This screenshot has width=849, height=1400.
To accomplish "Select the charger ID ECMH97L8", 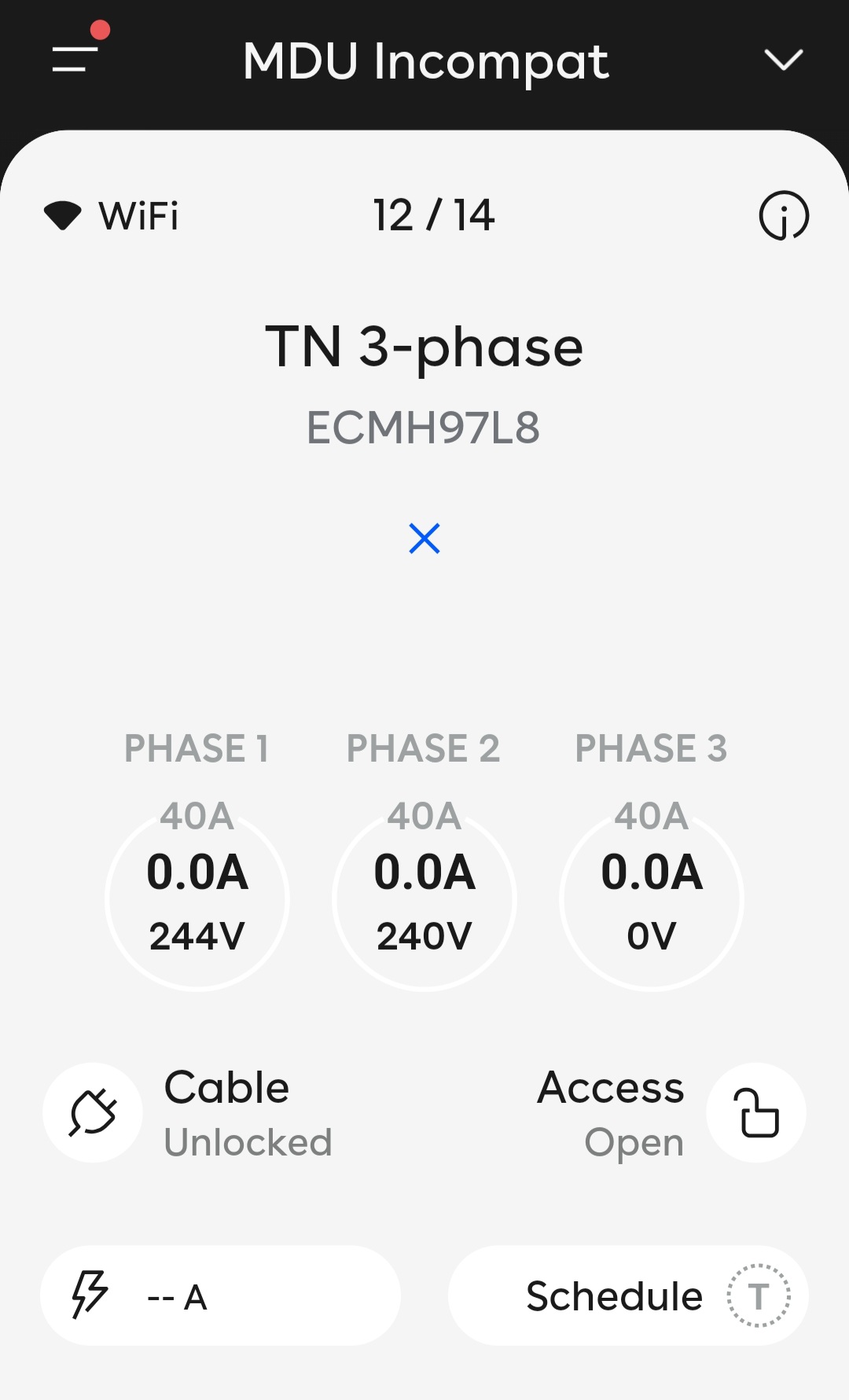I will coord(423,427).
